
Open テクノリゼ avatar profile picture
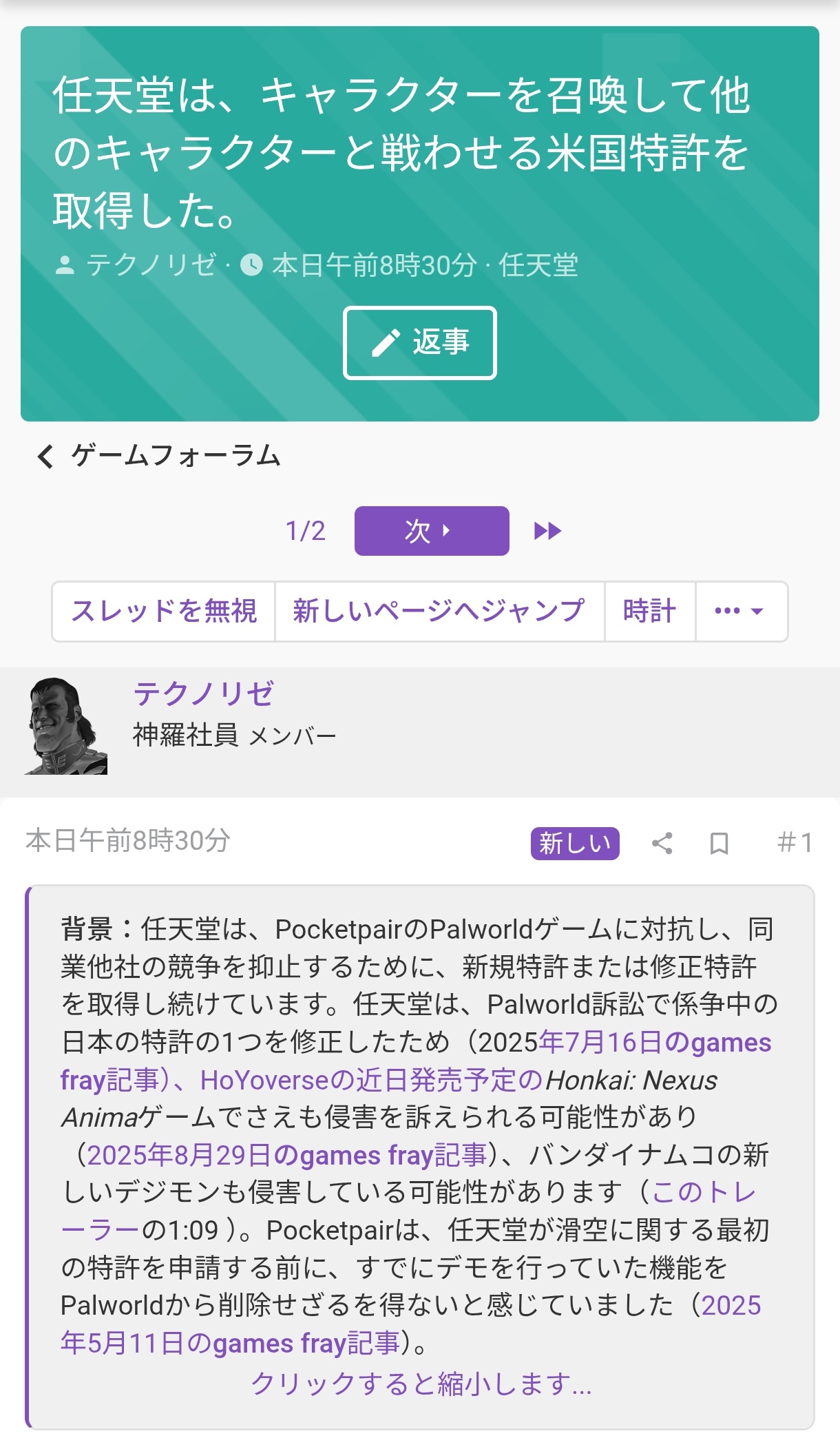click(x=67, y=727)
